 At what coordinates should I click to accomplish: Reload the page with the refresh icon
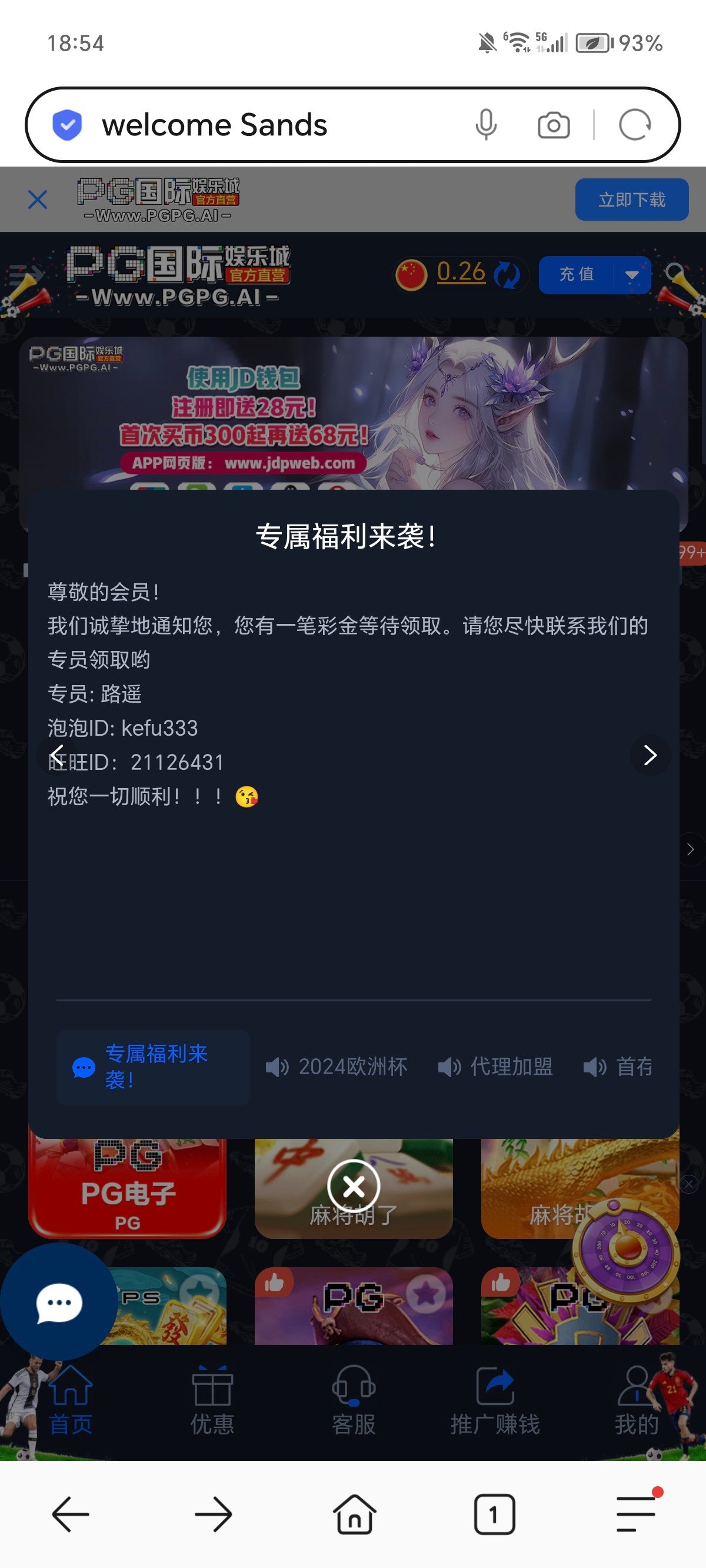pyautogui.click(x=635, y=125)
